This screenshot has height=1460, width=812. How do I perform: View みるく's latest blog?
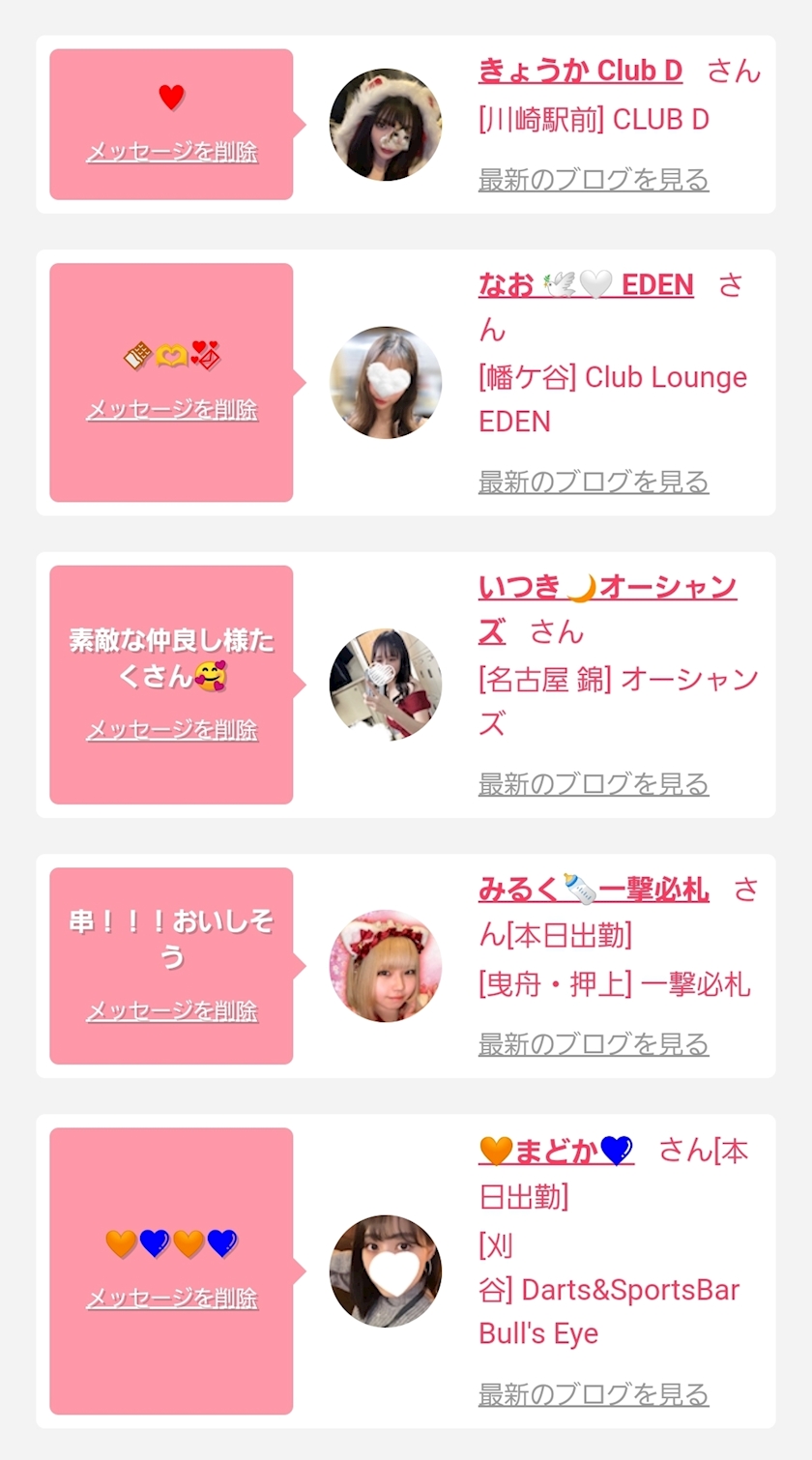[x=594, y=1044]
